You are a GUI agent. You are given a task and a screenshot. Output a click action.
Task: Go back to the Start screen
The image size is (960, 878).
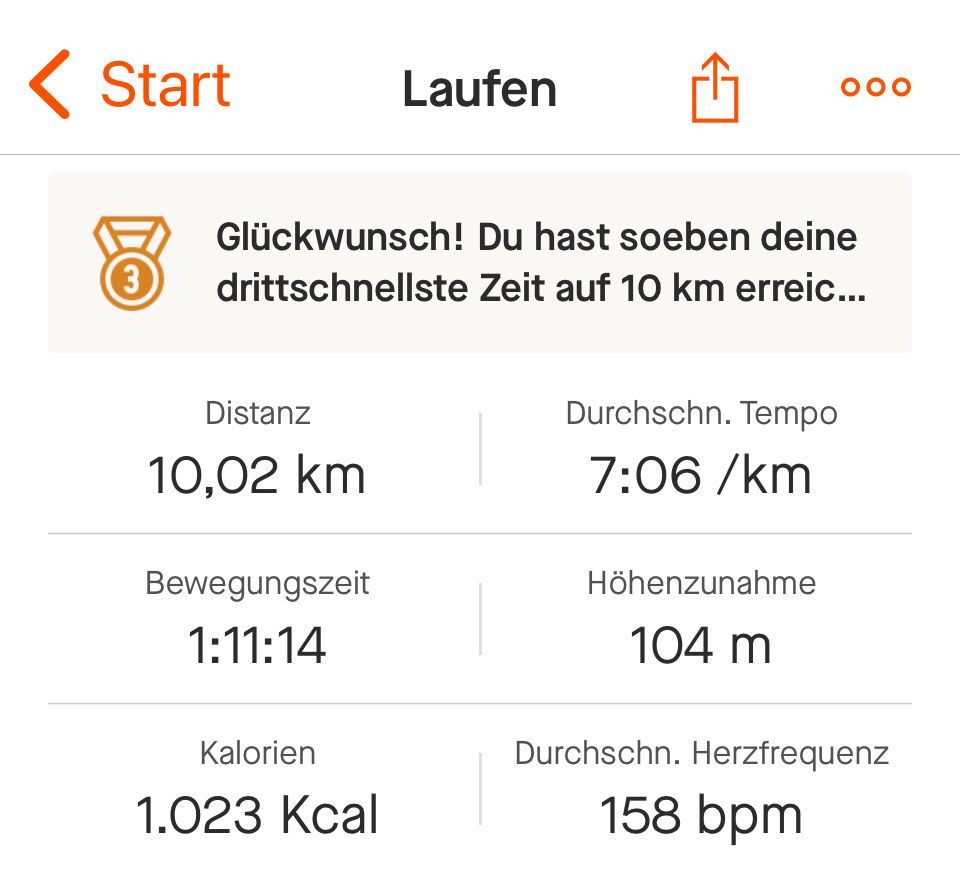click(x=130, y=86)
